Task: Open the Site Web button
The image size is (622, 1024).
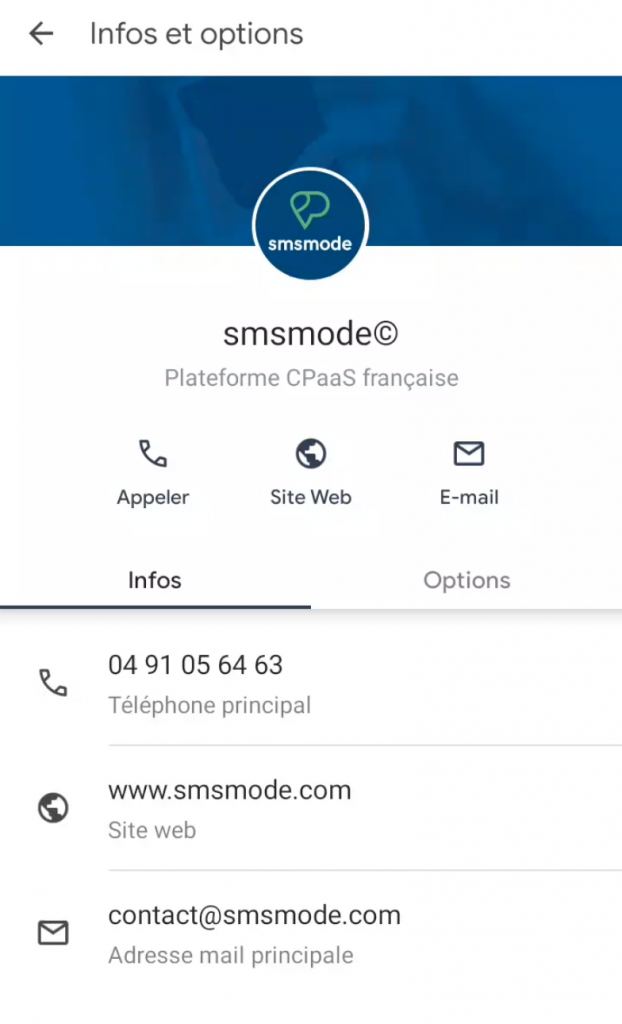Action: (x=311, y=473)
